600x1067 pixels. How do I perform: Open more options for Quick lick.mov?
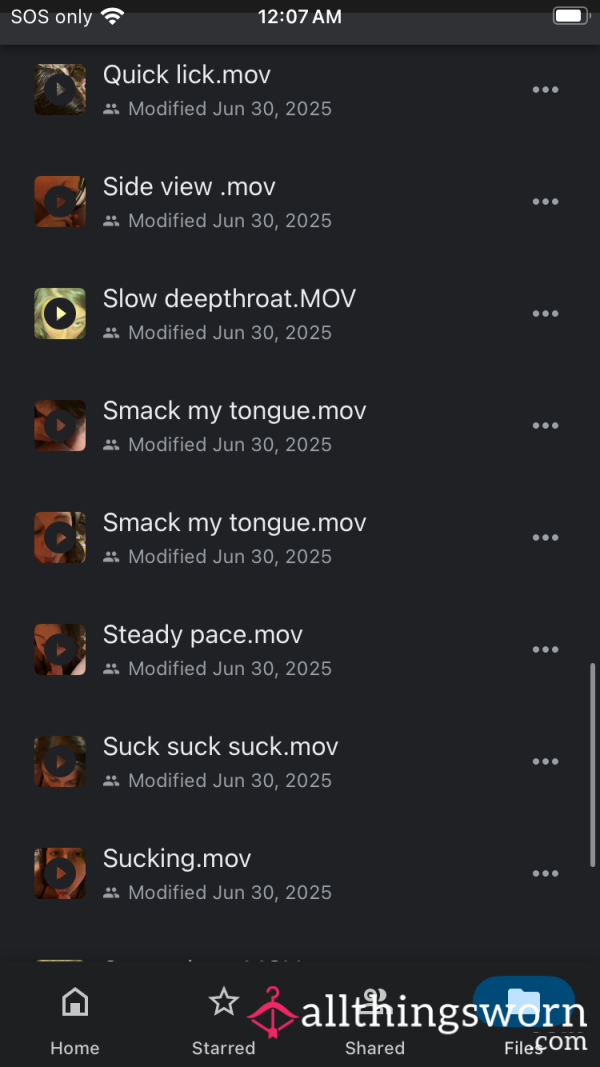(545, 89)
